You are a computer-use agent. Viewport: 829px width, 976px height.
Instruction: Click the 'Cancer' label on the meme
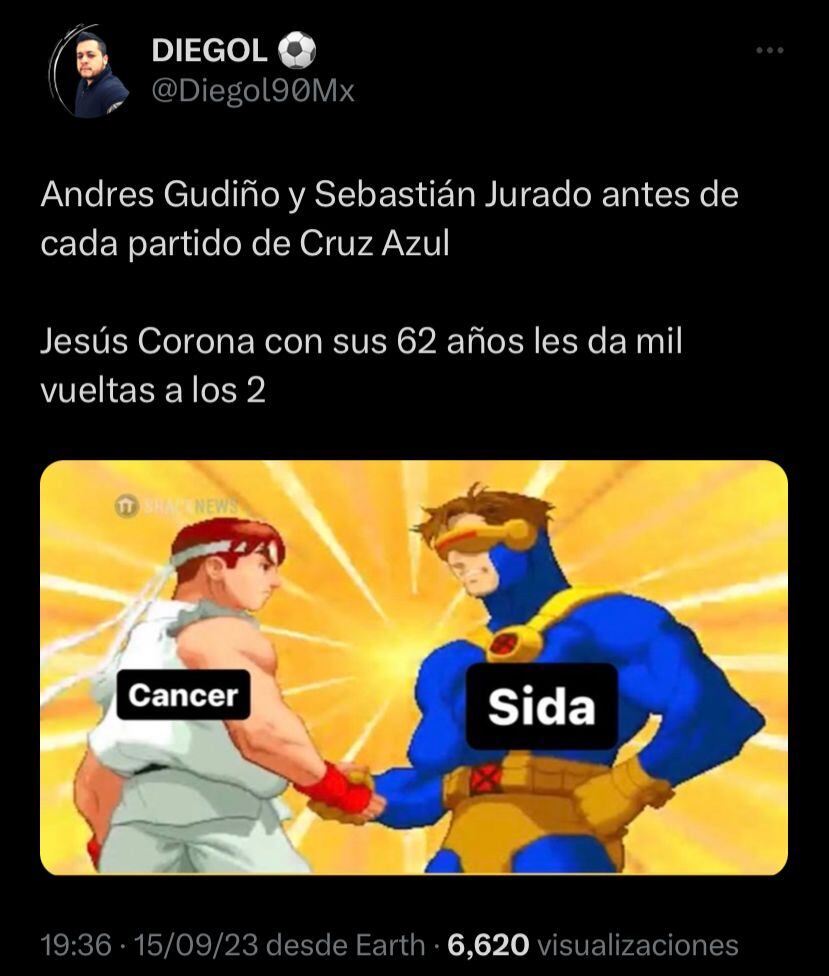click(x=185, y=693)
